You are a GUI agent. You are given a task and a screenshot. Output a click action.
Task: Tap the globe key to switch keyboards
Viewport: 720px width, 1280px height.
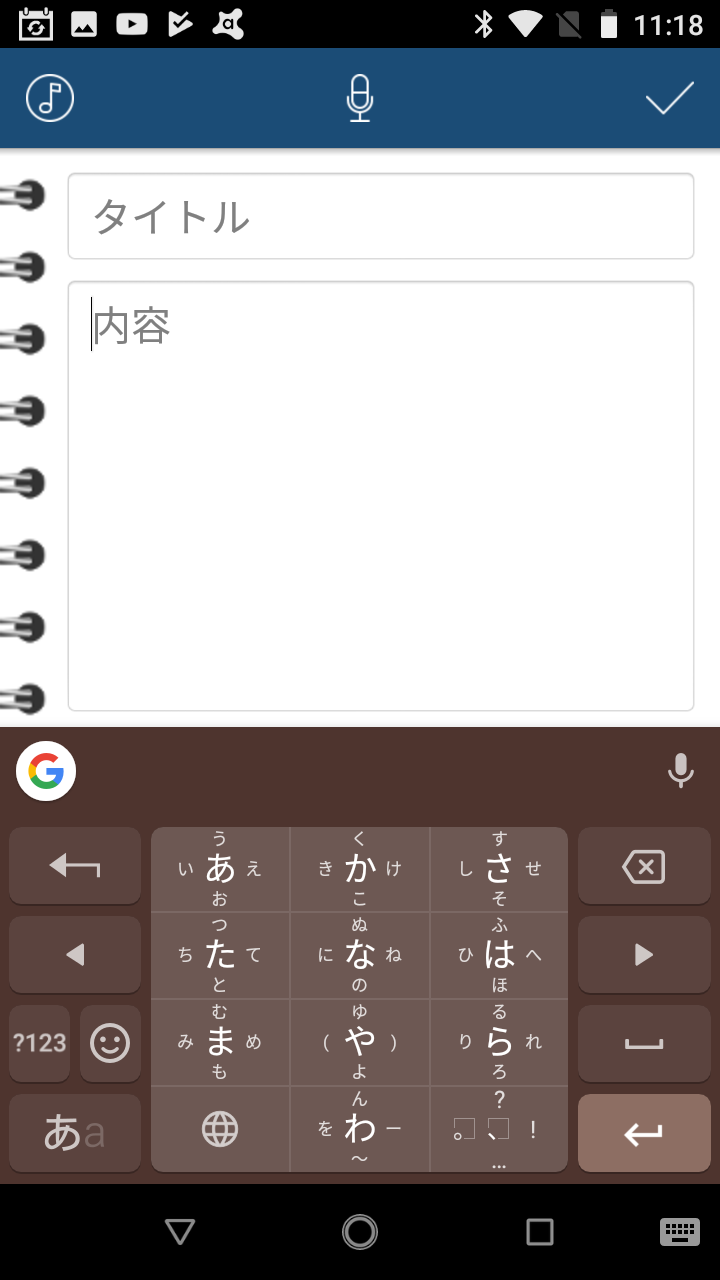point(219,1131)
